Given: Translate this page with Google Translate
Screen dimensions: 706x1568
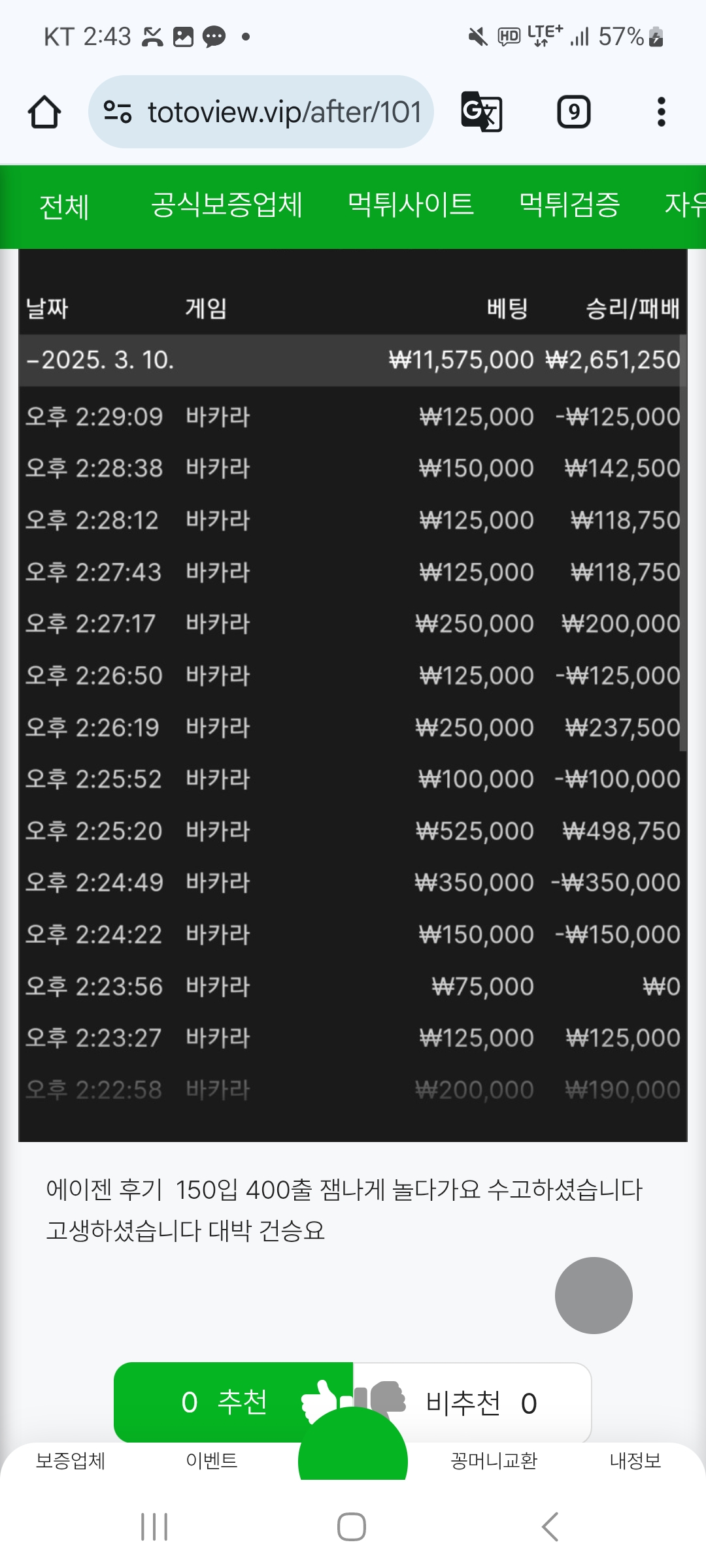Looking at the screenshot, I should click(x=482, y=112).
